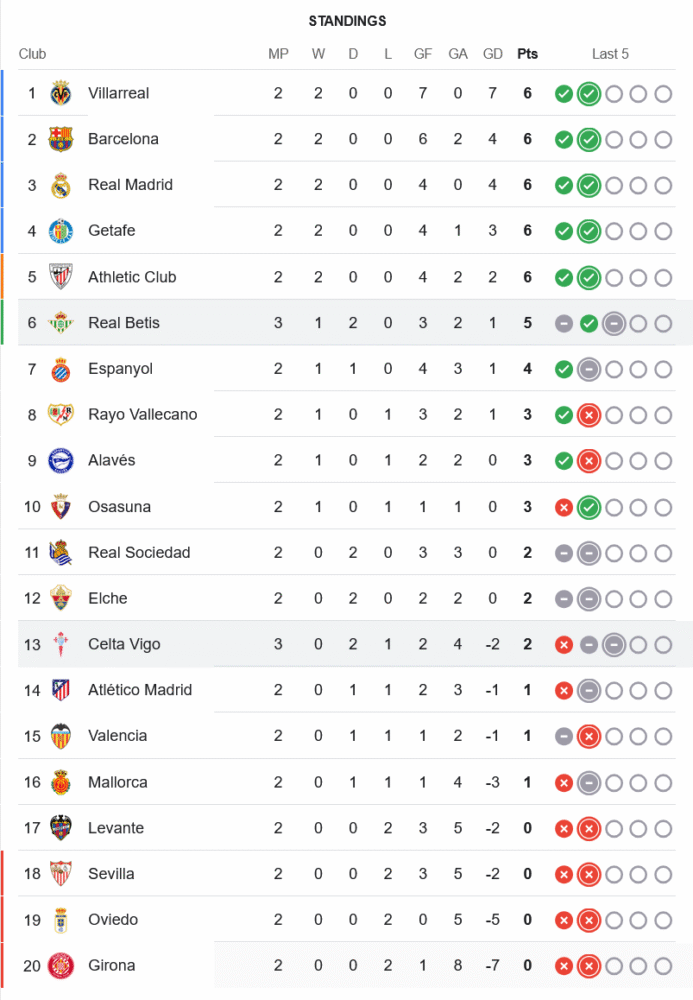Select Elche in the standings
693x1000 pixels.
pyautogui.click(x=107, y=598)
